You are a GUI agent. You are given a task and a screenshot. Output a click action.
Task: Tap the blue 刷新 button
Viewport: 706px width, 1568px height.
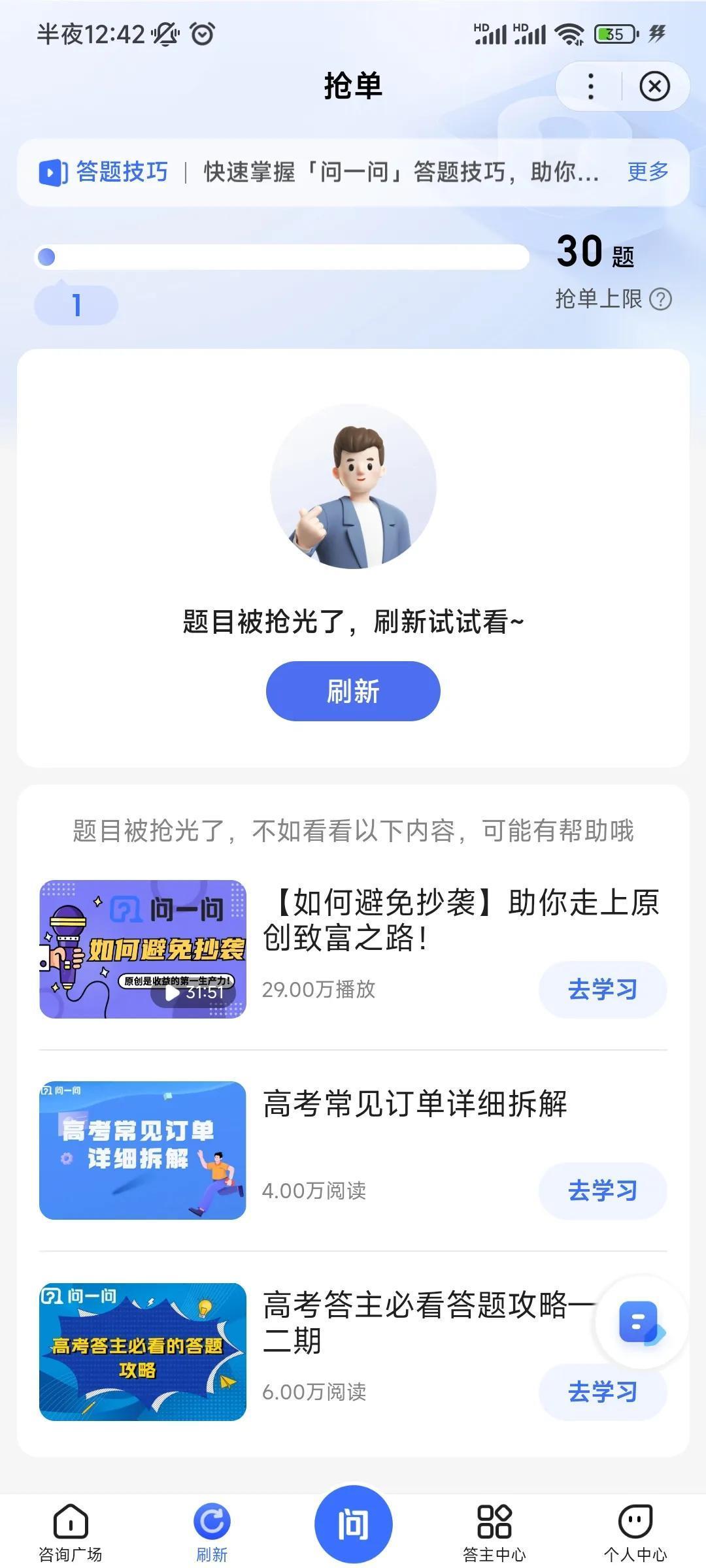pyautogui.click(x=353, y=691)
